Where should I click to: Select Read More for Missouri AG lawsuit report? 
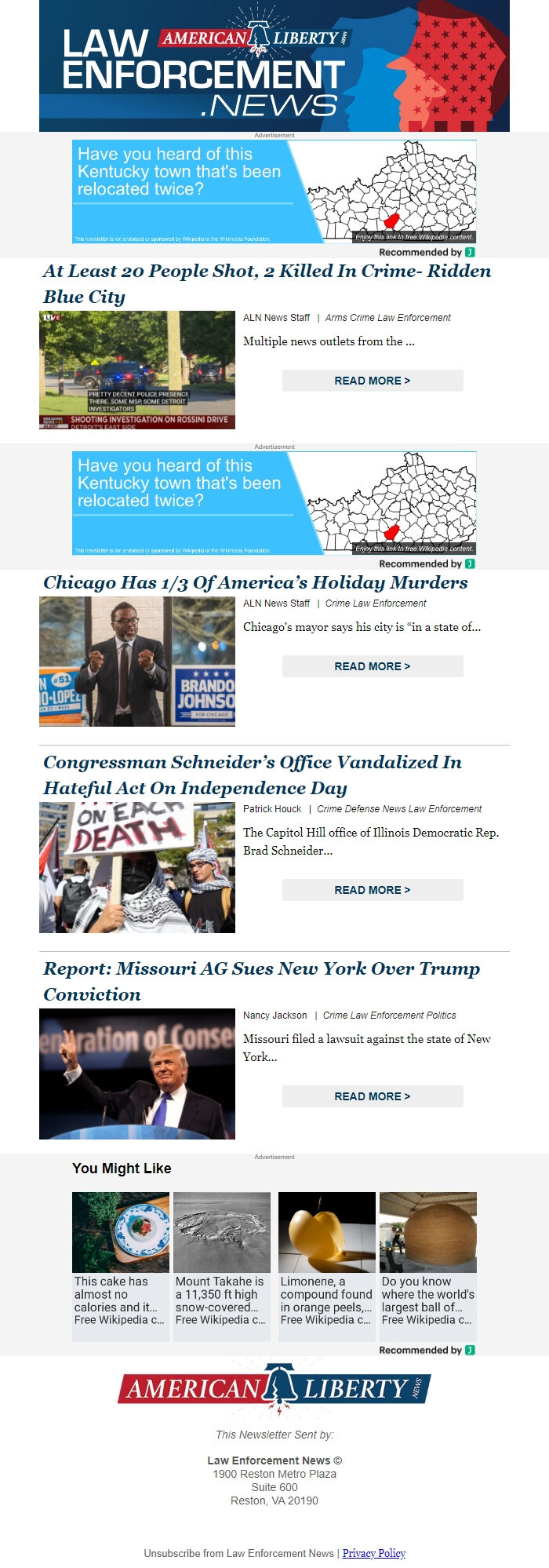[373, 1096]
